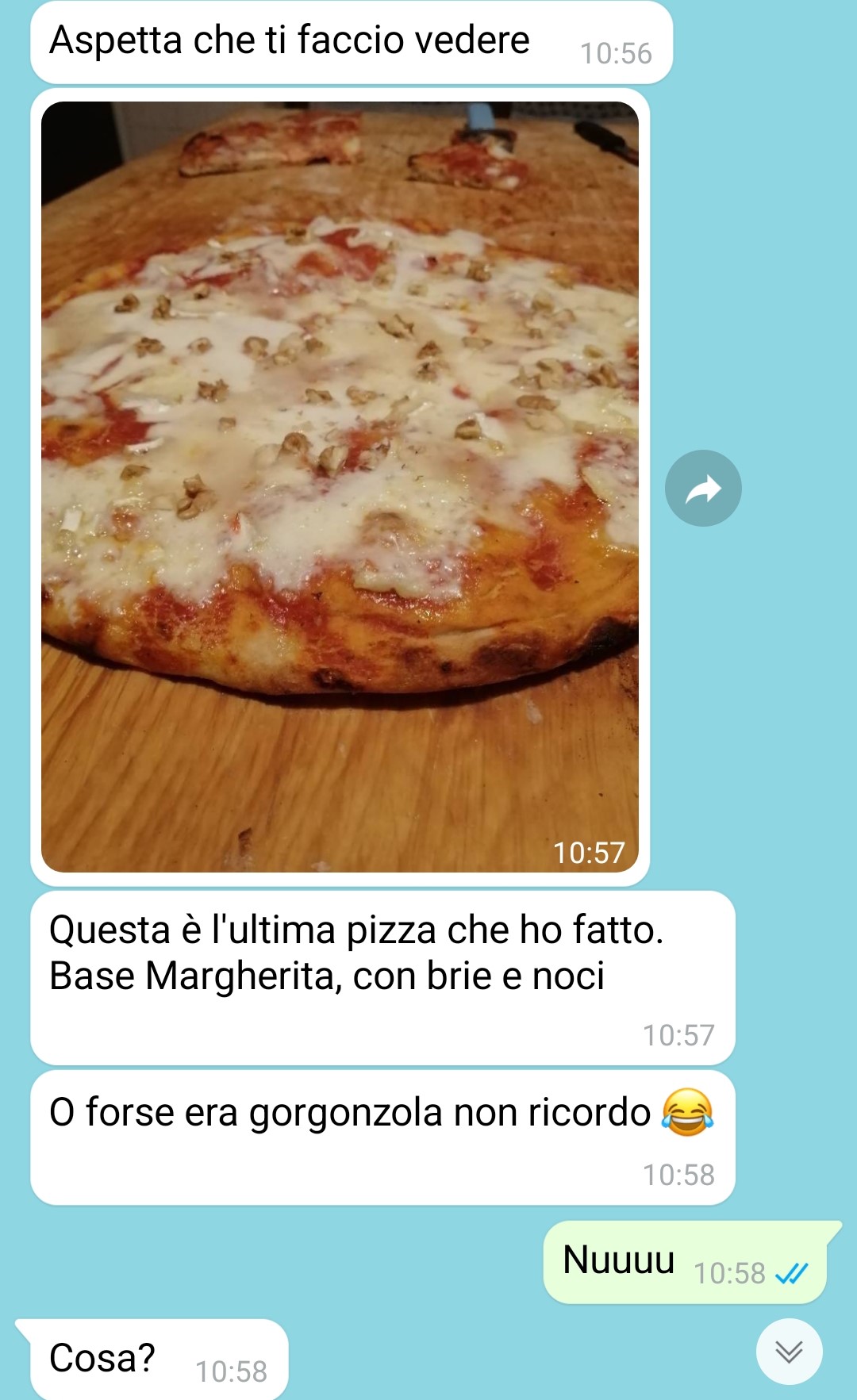This screenshot has height=1400, width=857.
Task: Forward the pizza photo with the arrow icon
Action: point(703,488)
